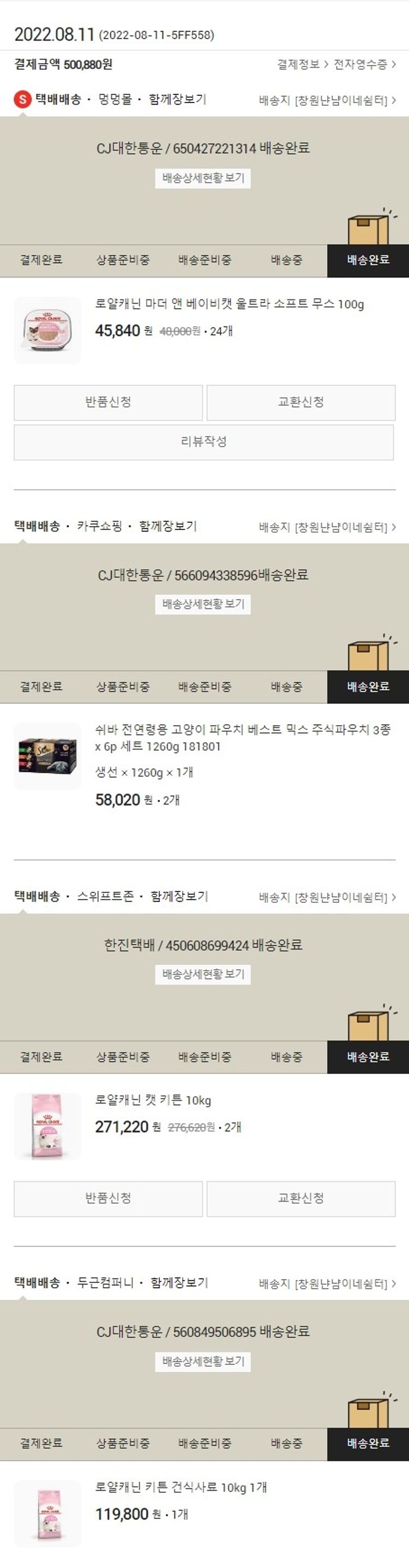Viewport: 409px width, 1568px height.
Task: Request 교환신청 for 로얄캐닌 캣 키튼 10kg
Action: pos(300,1198)
